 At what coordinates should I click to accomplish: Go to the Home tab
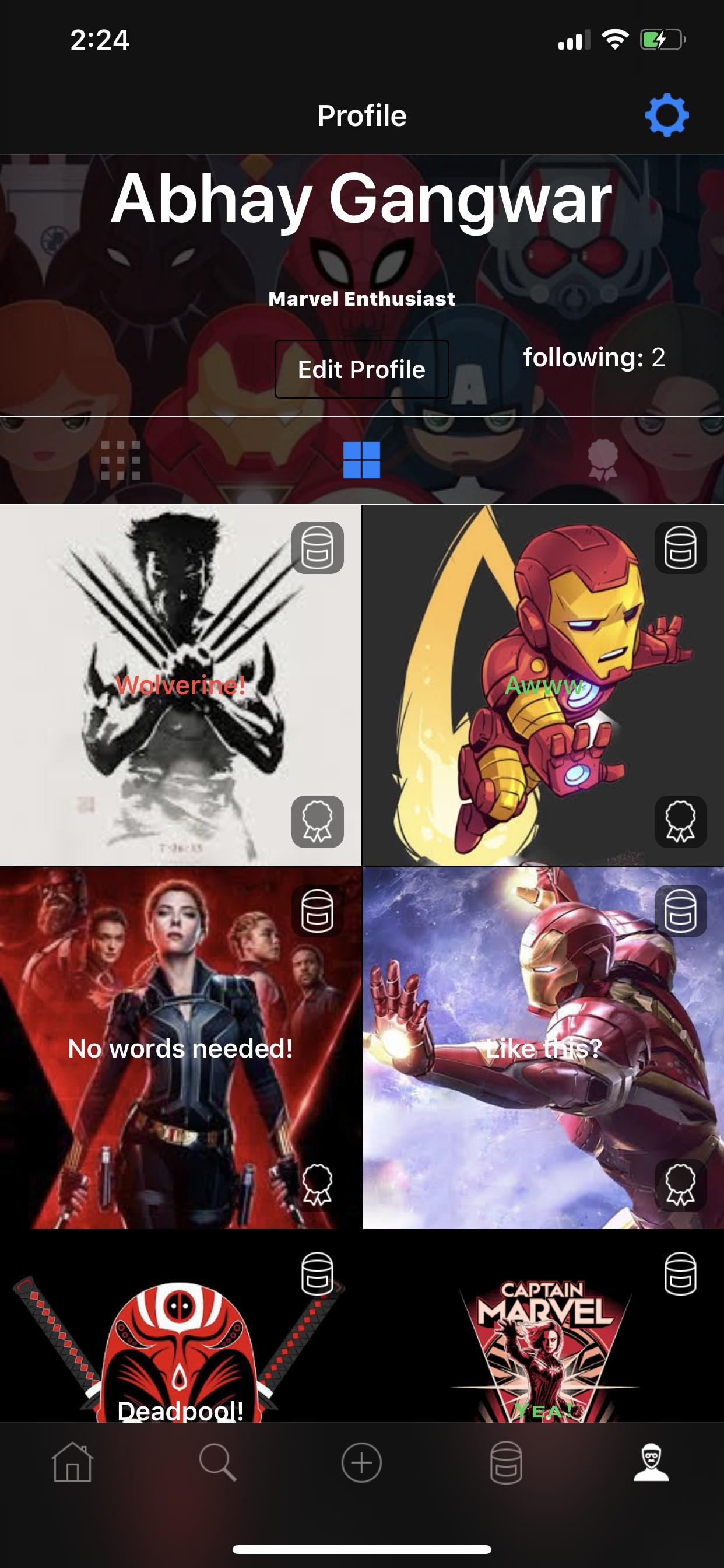(x=72, y=1462)
